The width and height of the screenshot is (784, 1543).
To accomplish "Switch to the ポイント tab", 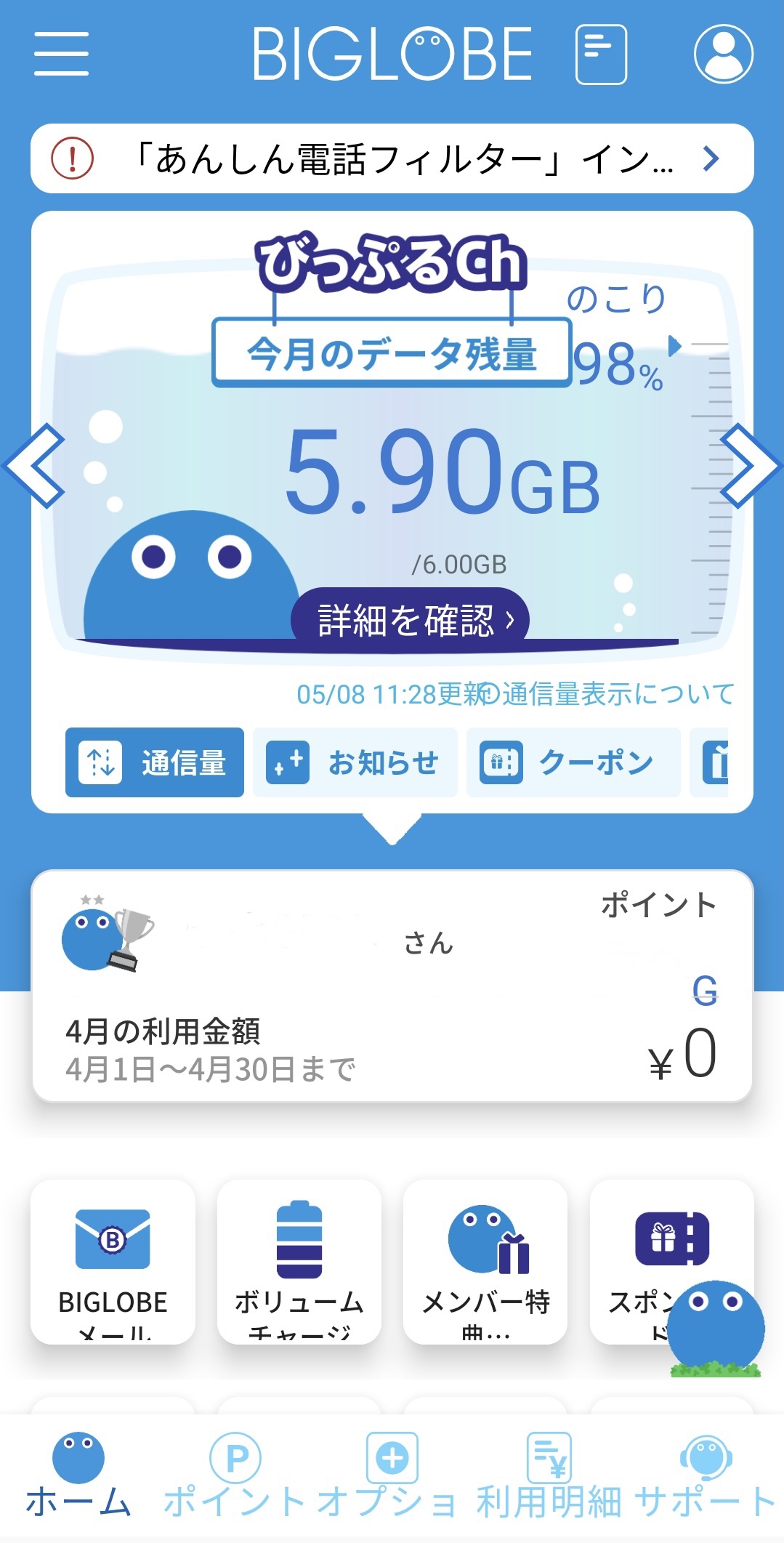I will 235,1475.
